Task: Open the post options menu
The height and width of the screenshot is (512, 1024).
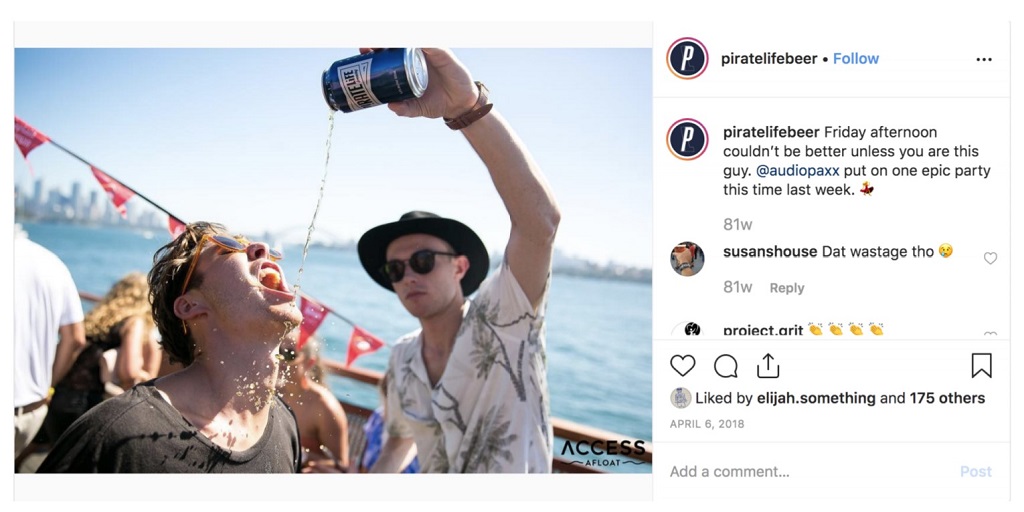Action: coord(984,59)
